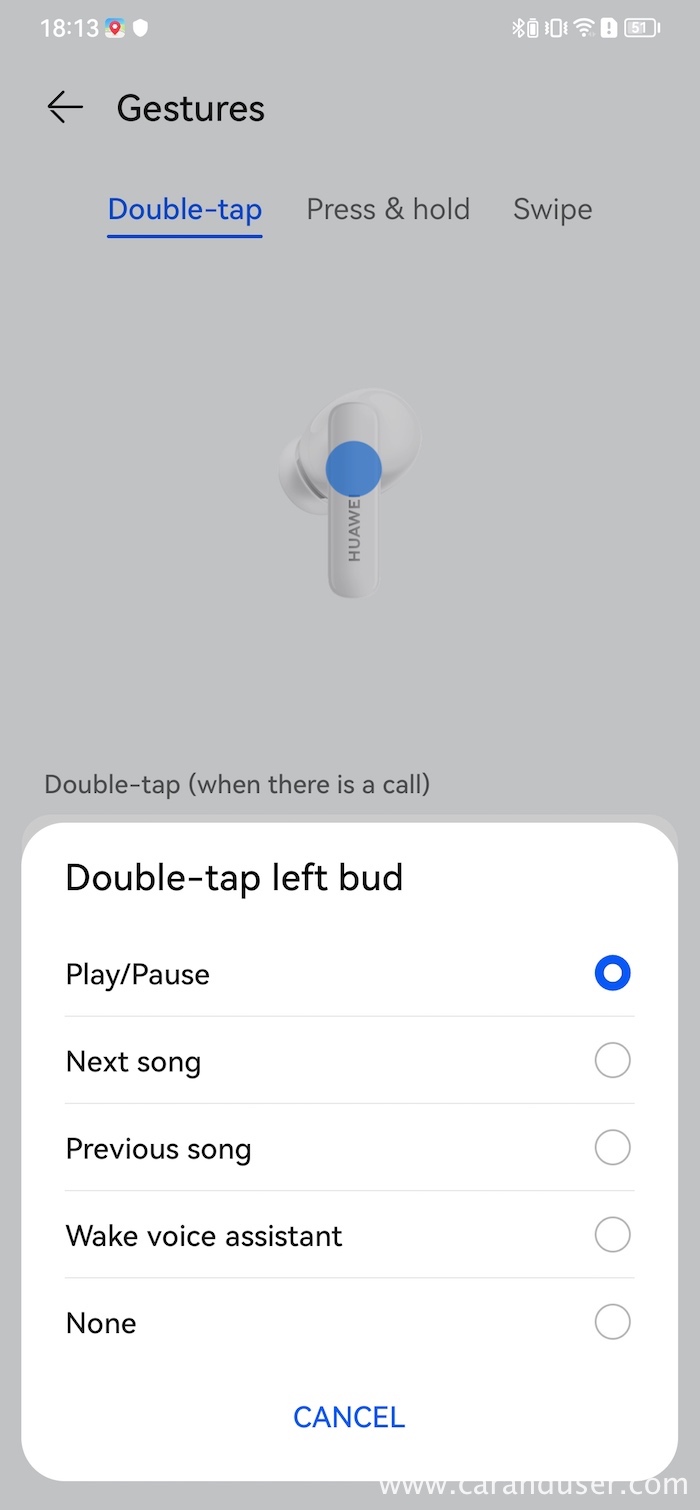Select the Next song option
The image size is (700, 1510).
(612, 1060)
